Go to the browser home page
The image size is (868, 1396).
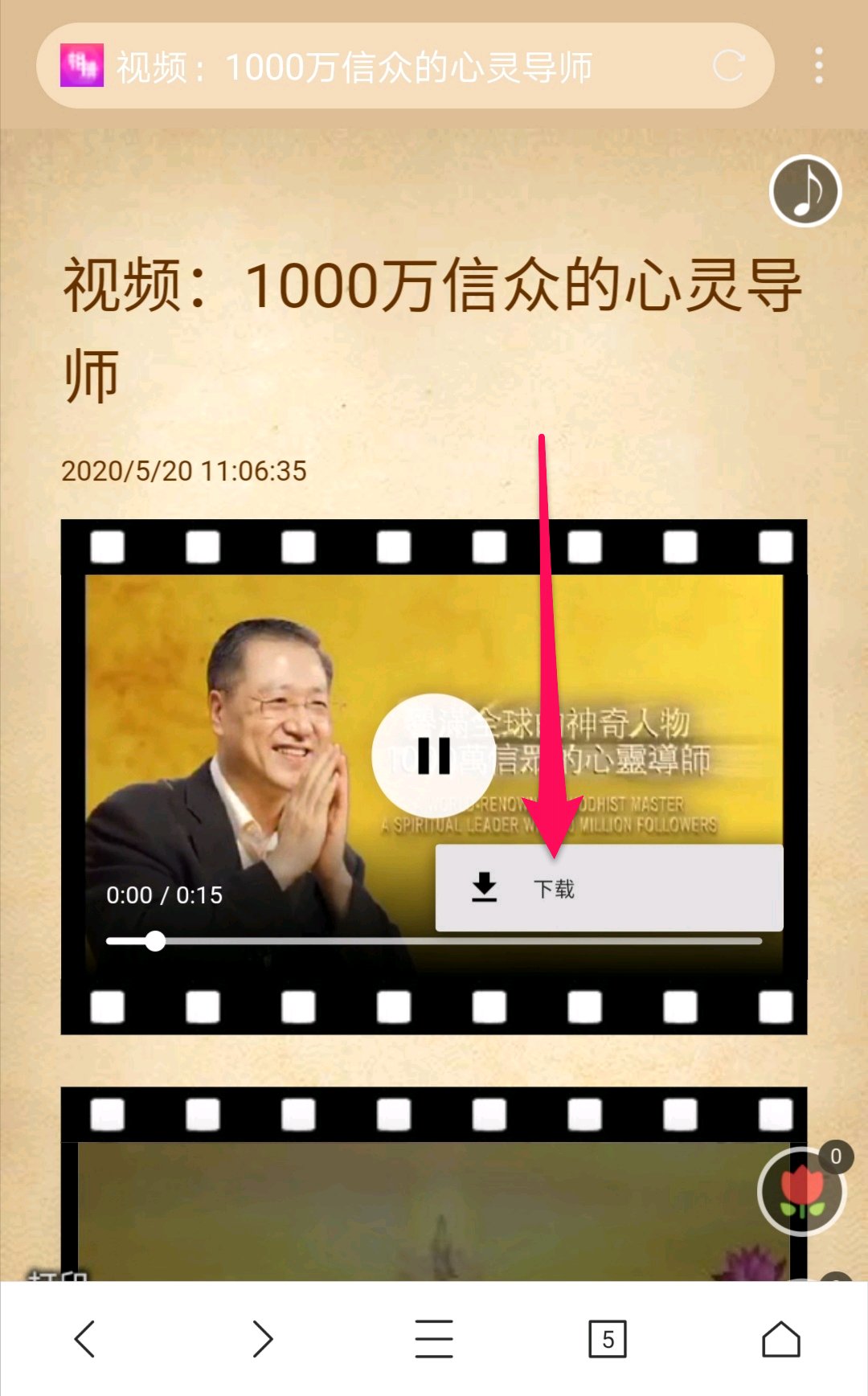tap(781, 1339)
